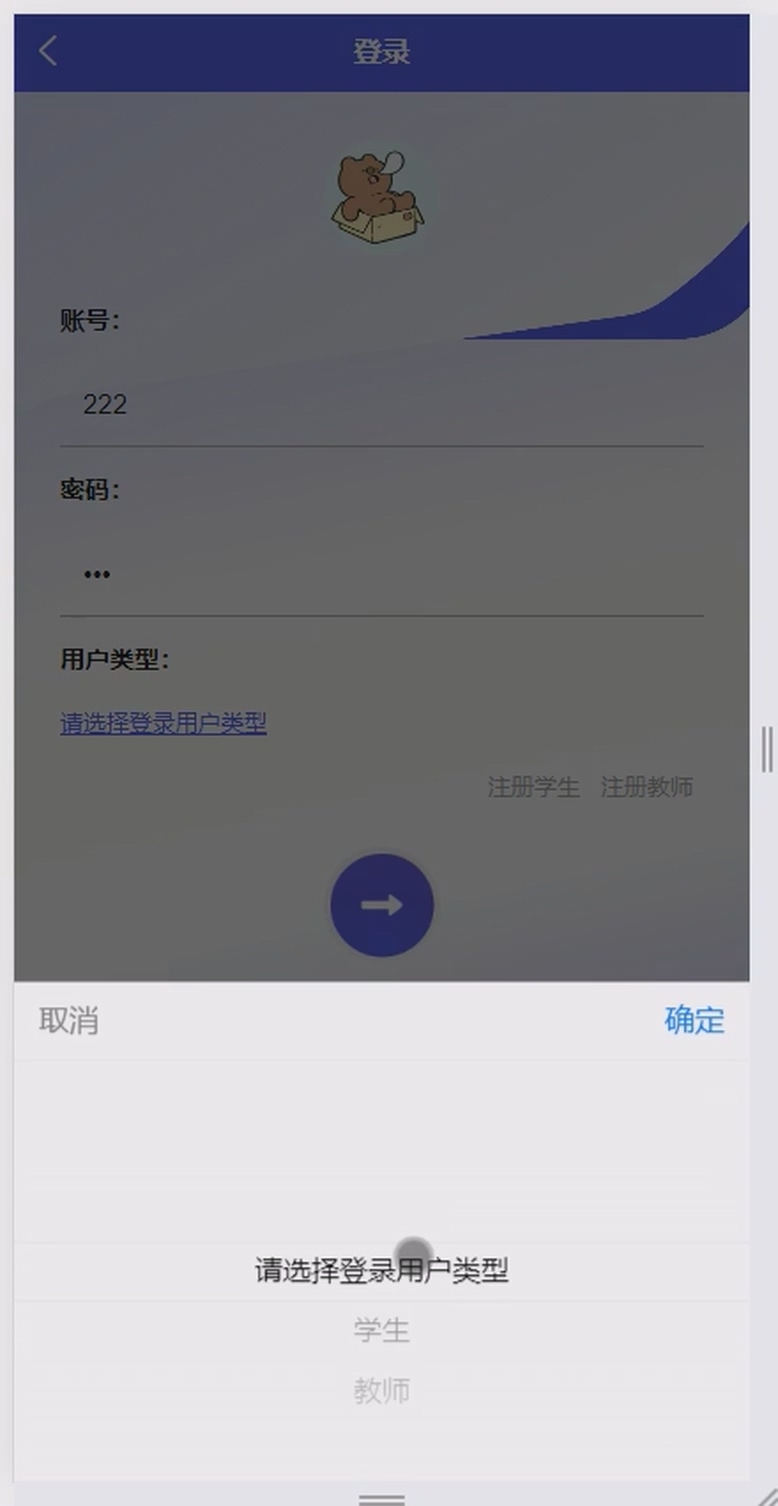Select 学生 in the picker
The width and height of the screenshot is (778, 1506).
tap(381, 1330)
